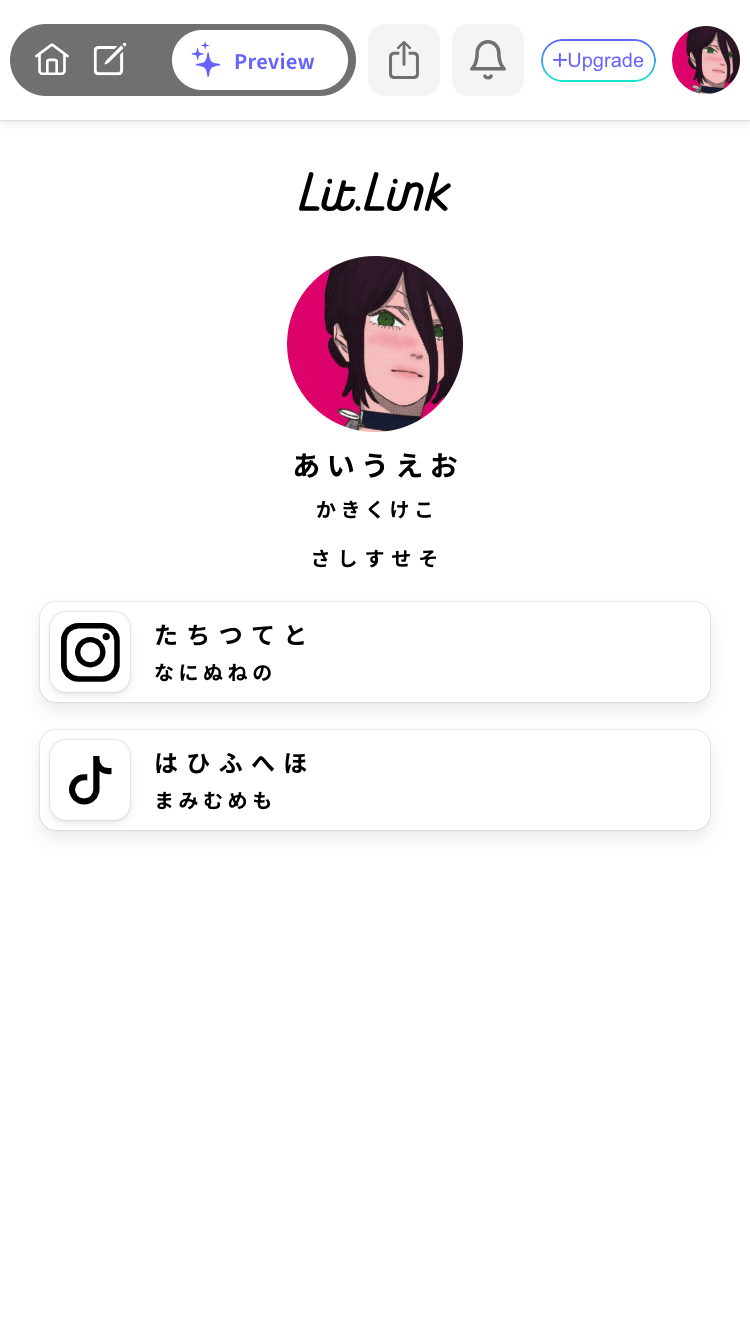Open the account avatar in the top-right corner
Viewport: 750px width, 1334px height.
[x=706, y=60]
